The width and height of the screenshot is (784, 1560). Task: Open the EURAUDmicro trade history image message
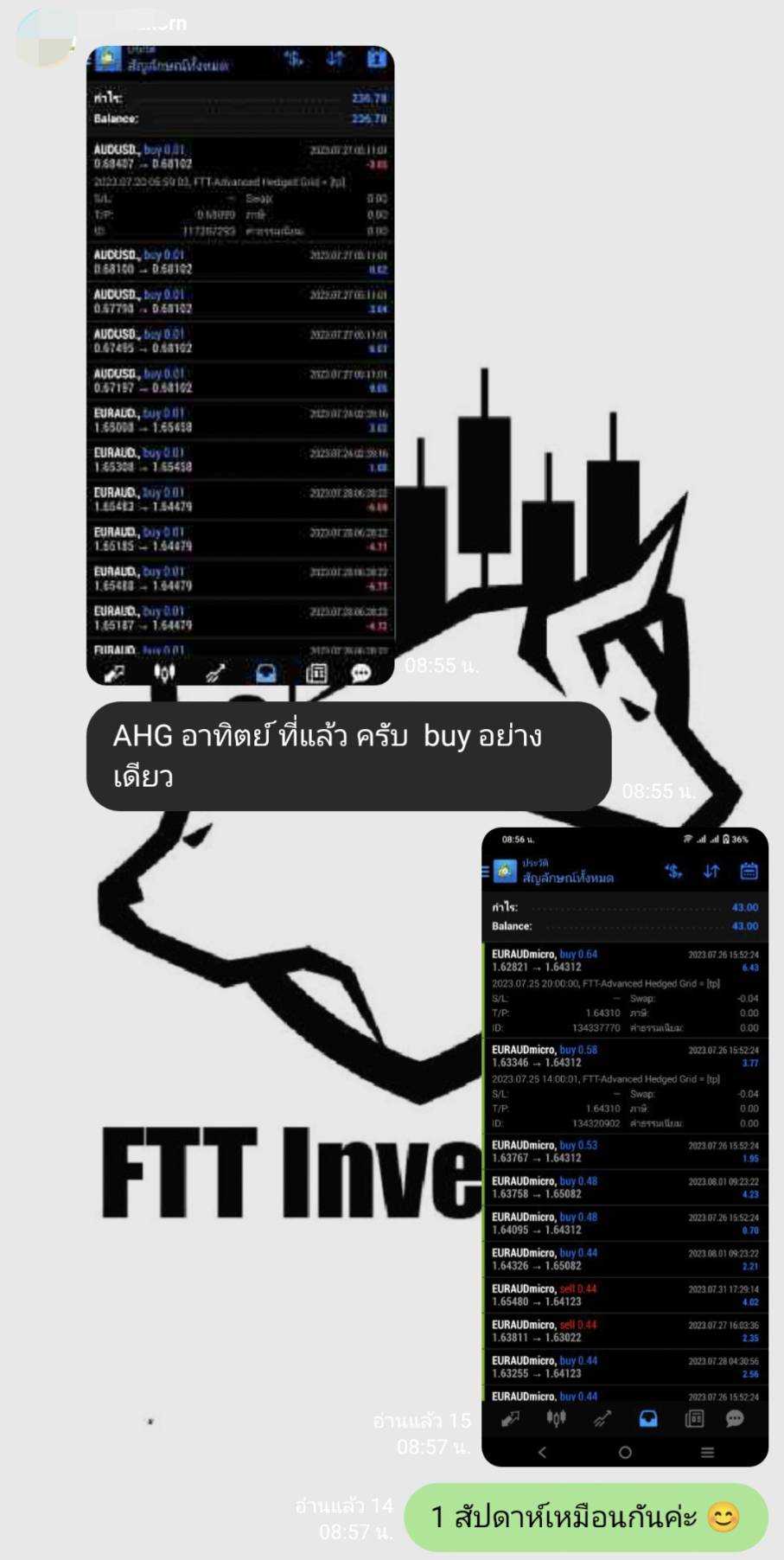coord(624,1146)
